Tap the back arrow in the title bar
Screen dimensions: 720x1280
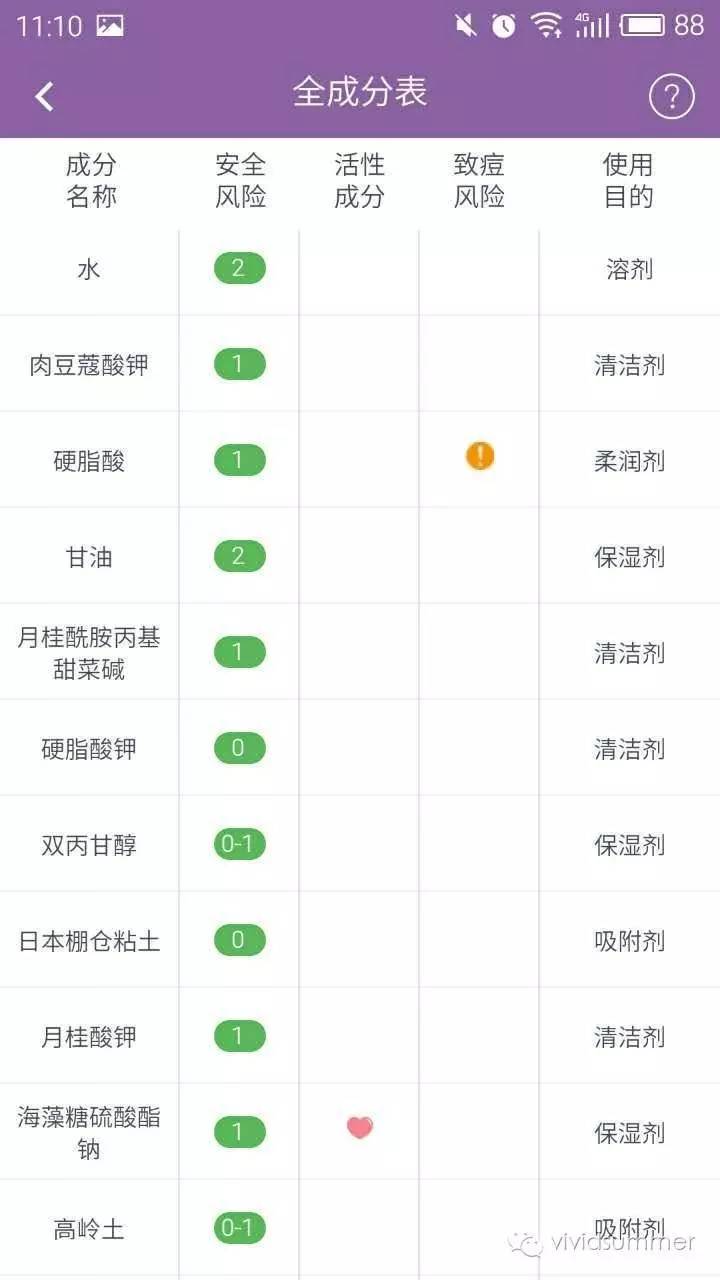tap(42, 94)
